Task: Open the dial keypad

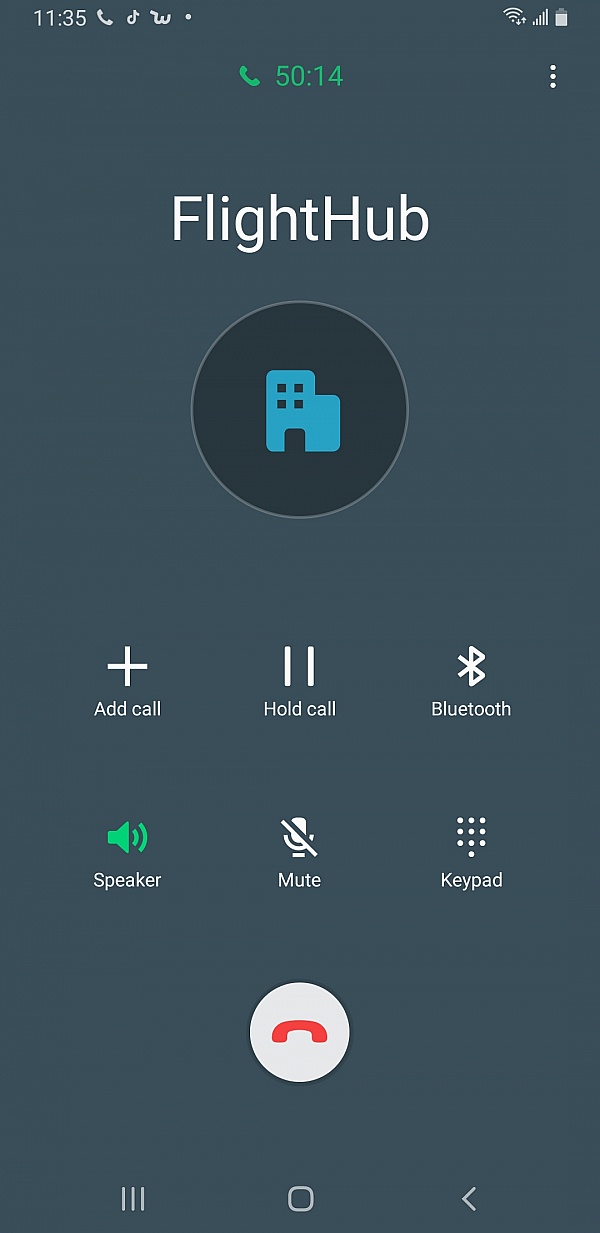Action: coord(471,851)
